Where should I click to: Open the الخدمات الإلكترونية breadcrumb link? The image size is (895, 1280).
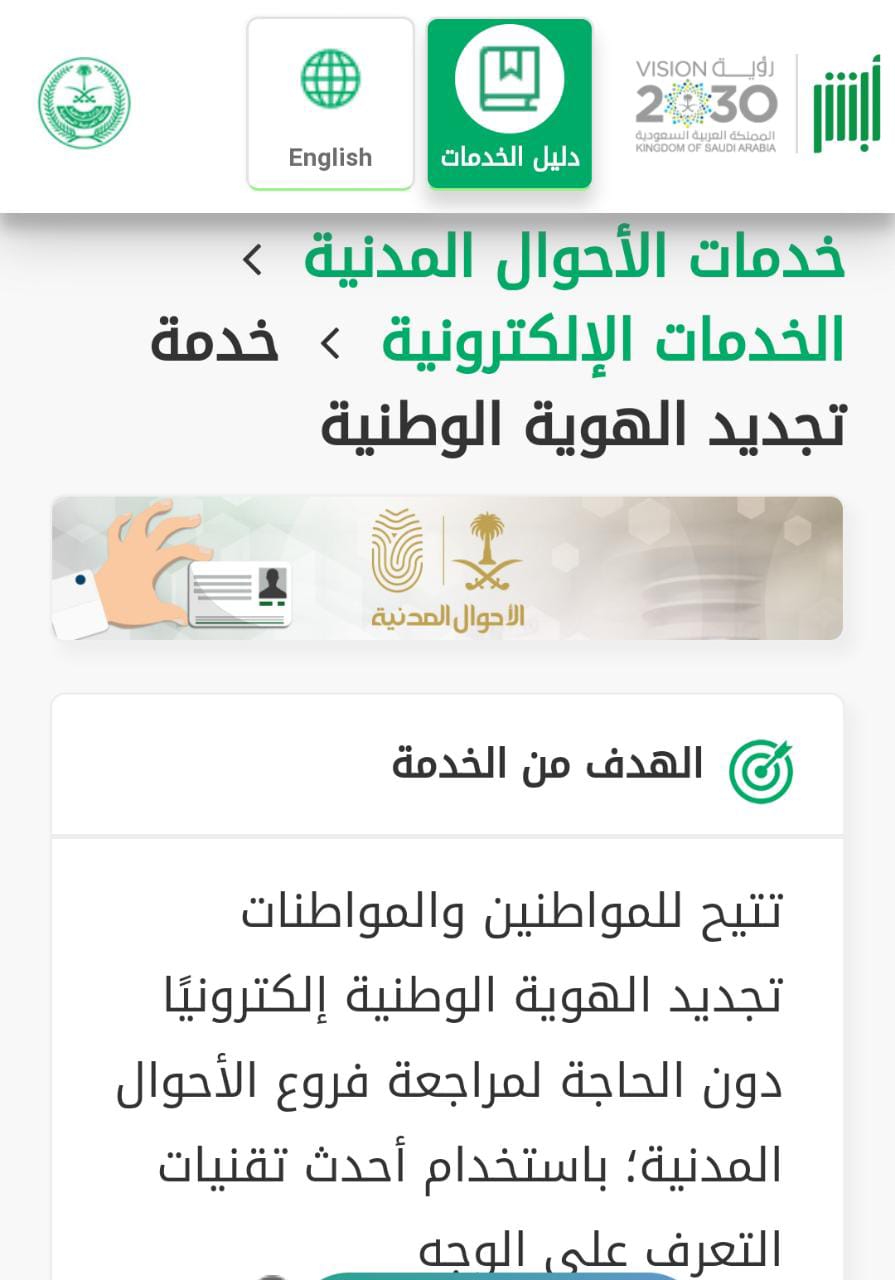click(613, 341)
